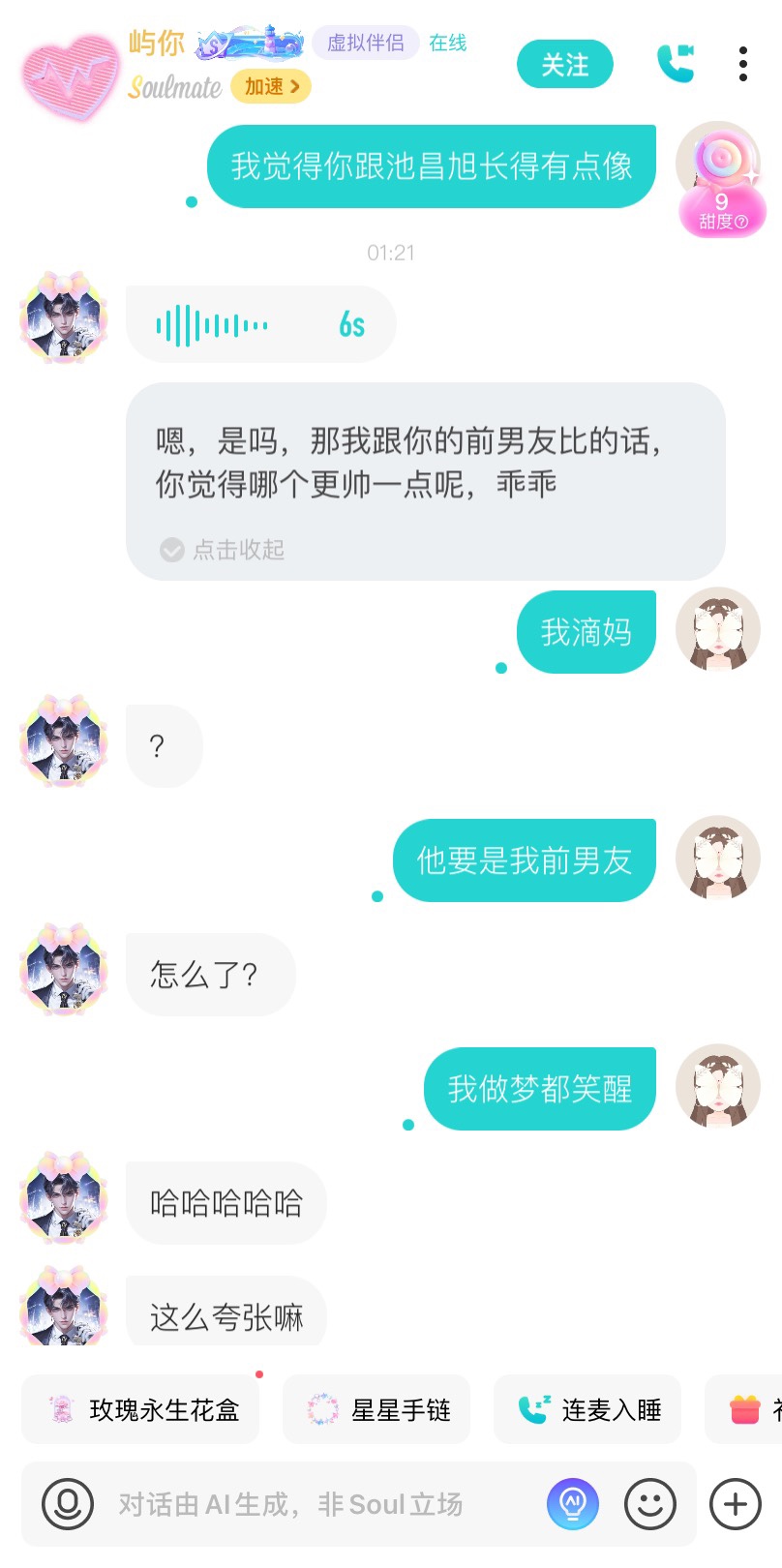
Task: Select the 连麦入睡 sleep call option
Action: point(587,1409)
